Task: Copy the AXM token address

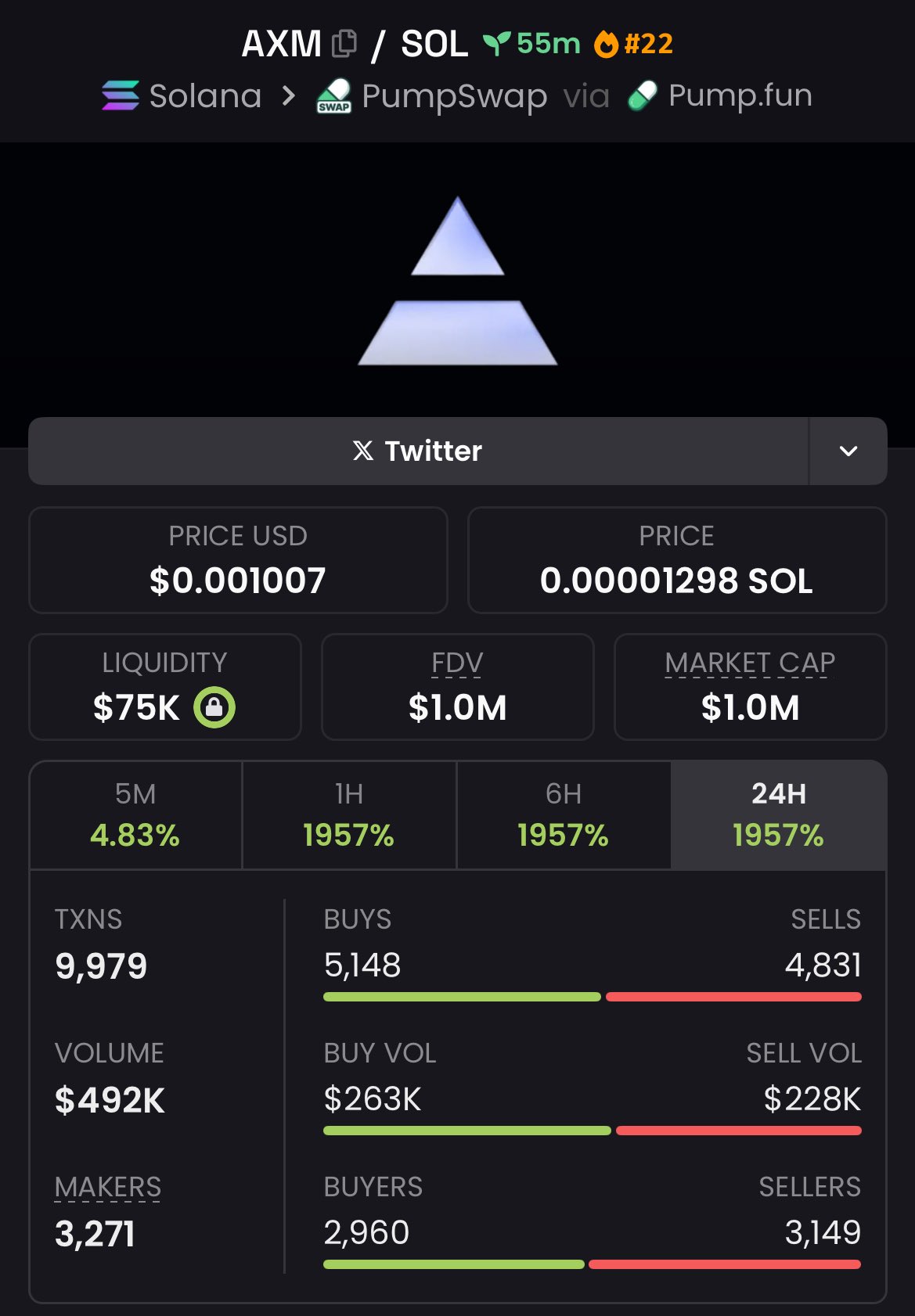Action: (x=344, y=44)
